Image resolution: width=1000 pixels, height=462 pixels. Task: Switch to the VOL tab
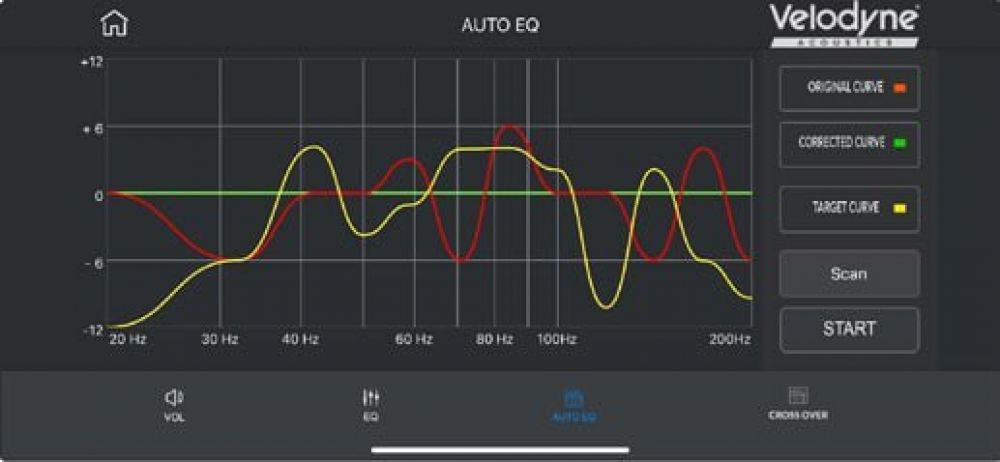174,404
